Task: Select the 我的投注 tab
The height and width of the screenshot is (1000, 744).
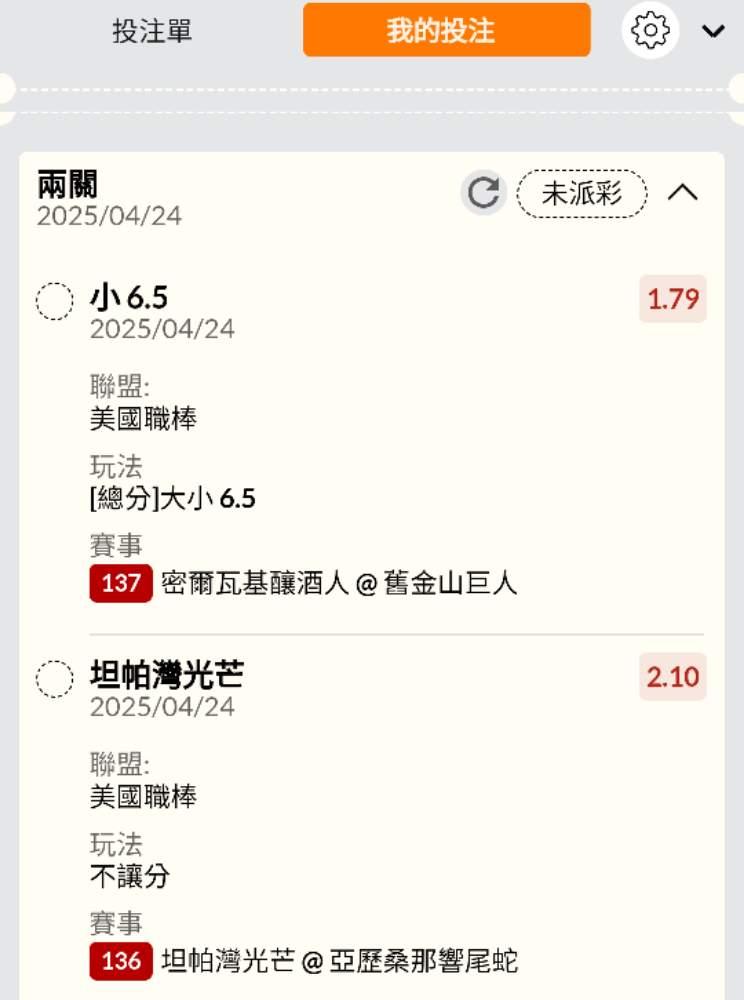Action: tap(446, 30)
